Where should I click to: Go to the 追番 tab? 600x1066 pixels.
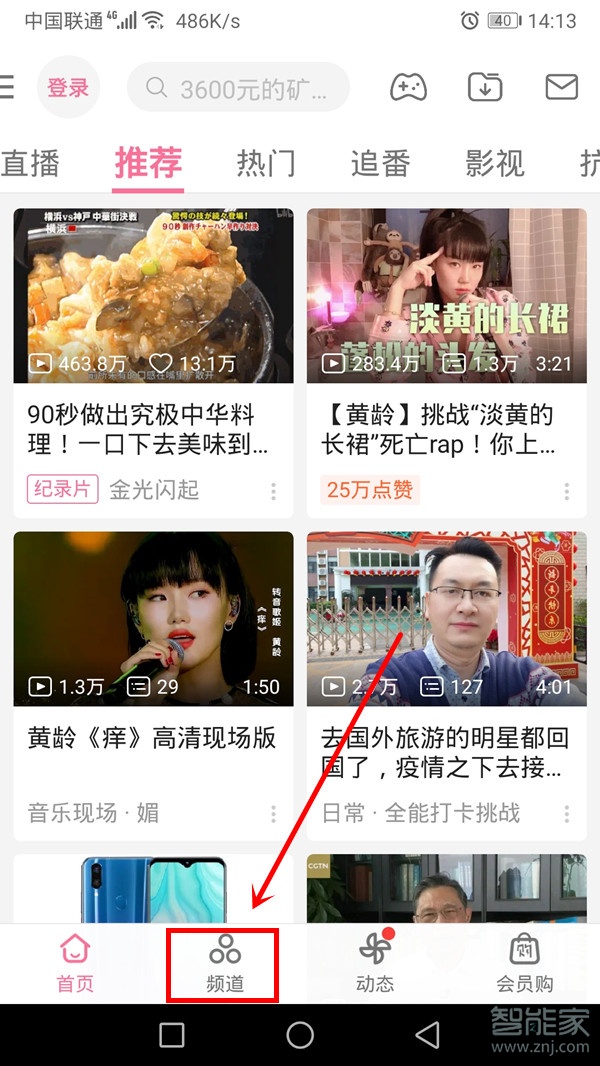click(x=381, y=162)
